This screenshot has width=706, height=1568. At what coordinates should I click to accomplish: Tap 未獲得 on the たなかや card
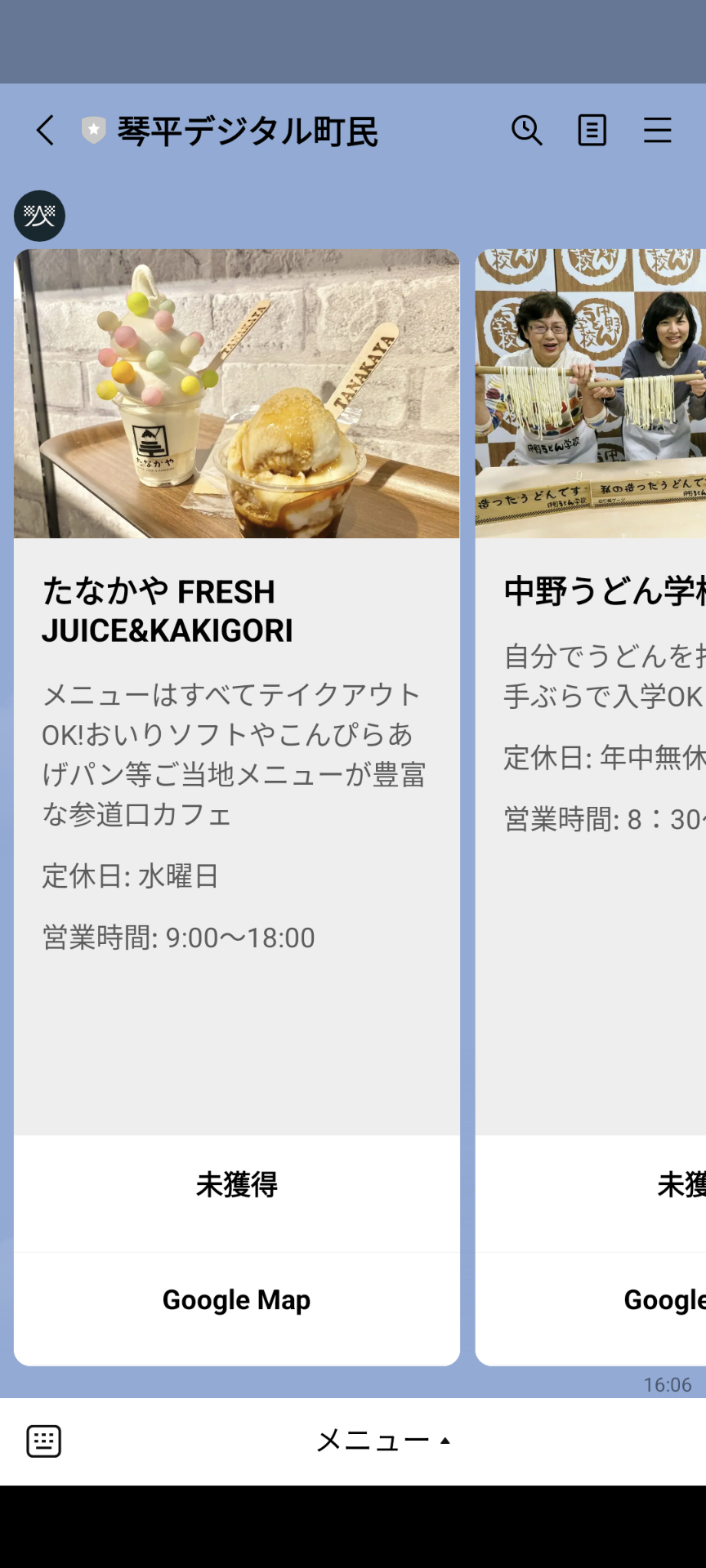click(x=236, y=1184)
